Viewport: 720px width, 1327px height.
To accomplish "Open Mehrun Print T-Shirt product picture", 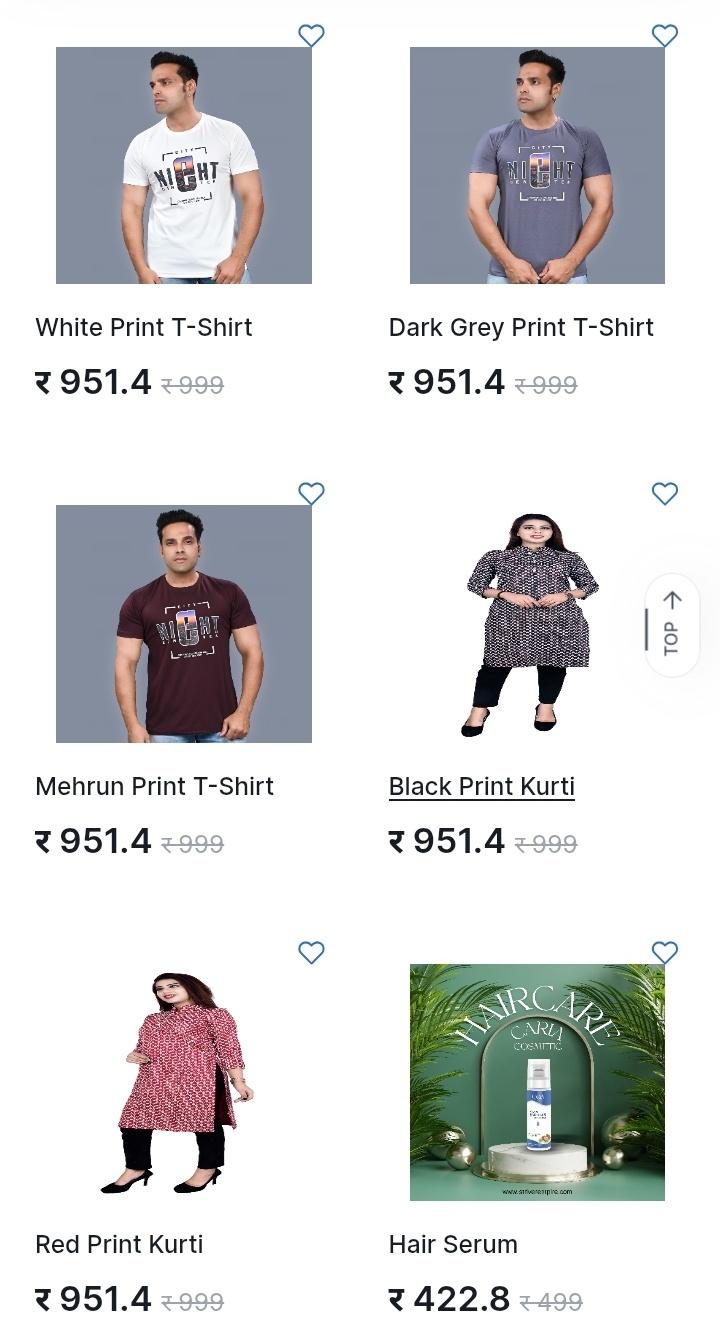I will [x=184, y=623].
